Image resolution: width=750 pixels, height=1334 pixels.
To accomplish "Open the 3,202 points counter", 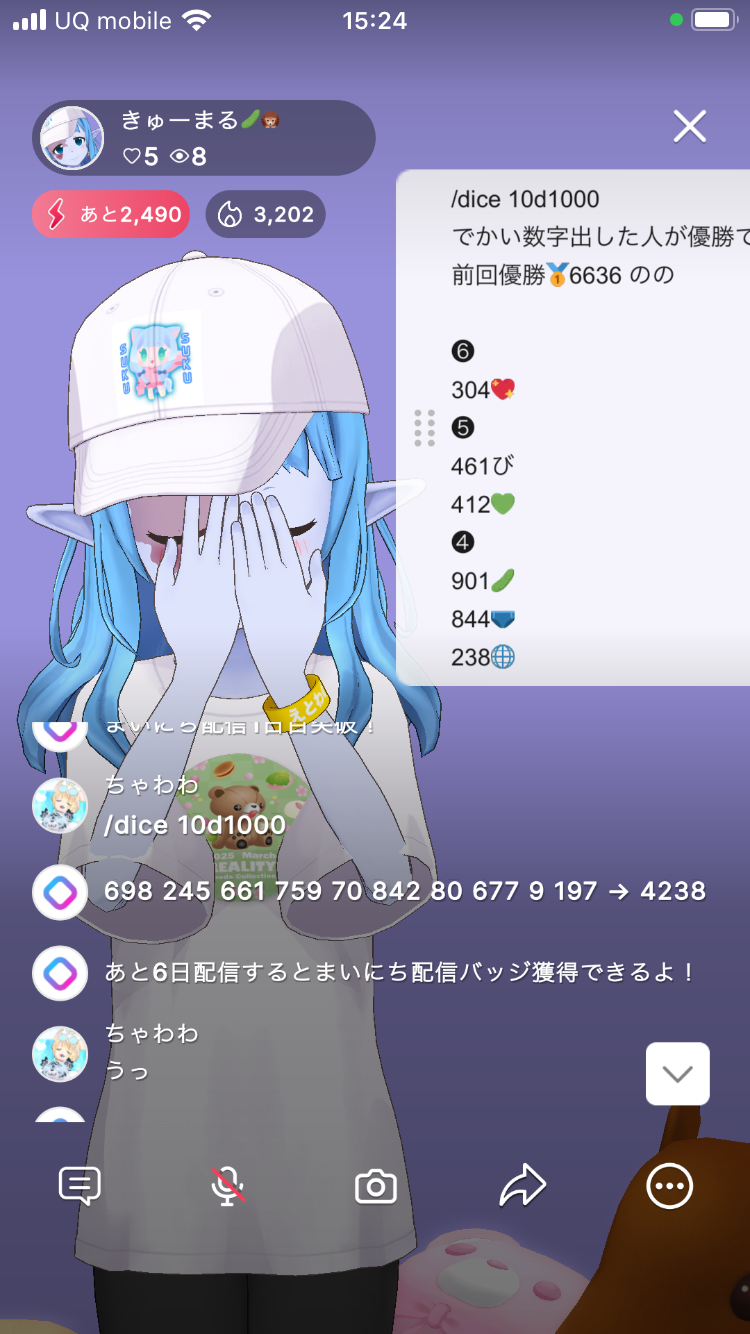I will (266, 214).
